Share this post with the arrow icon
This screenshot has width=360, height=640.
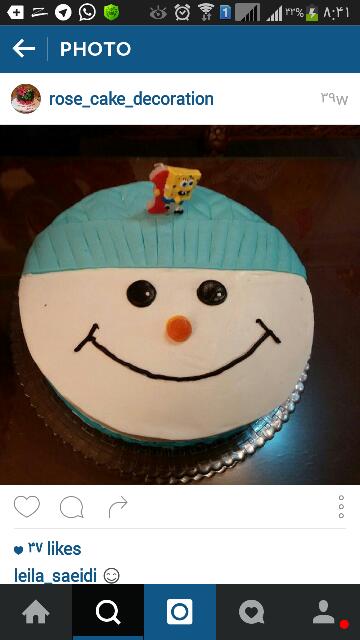pos(118,507)
